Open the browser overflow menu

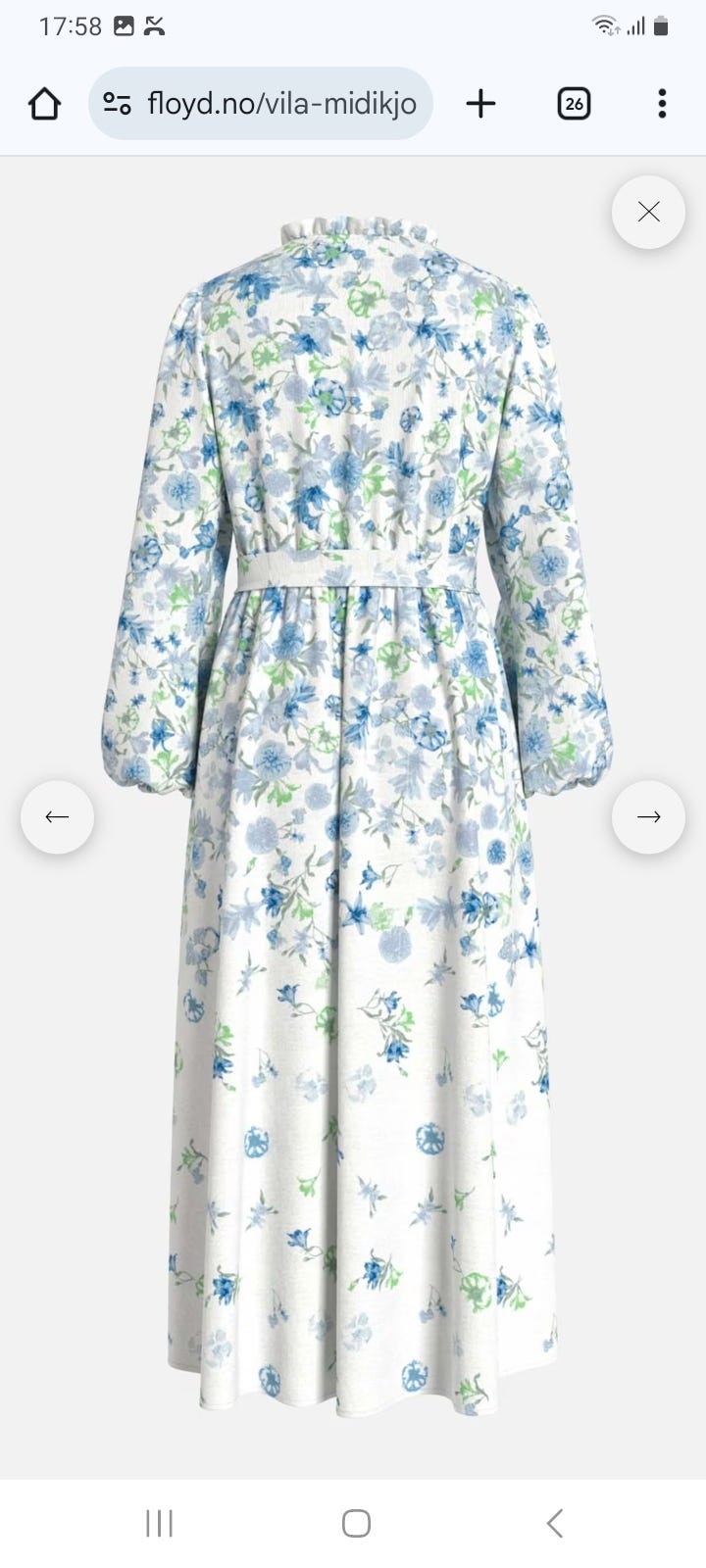[662, 104]
